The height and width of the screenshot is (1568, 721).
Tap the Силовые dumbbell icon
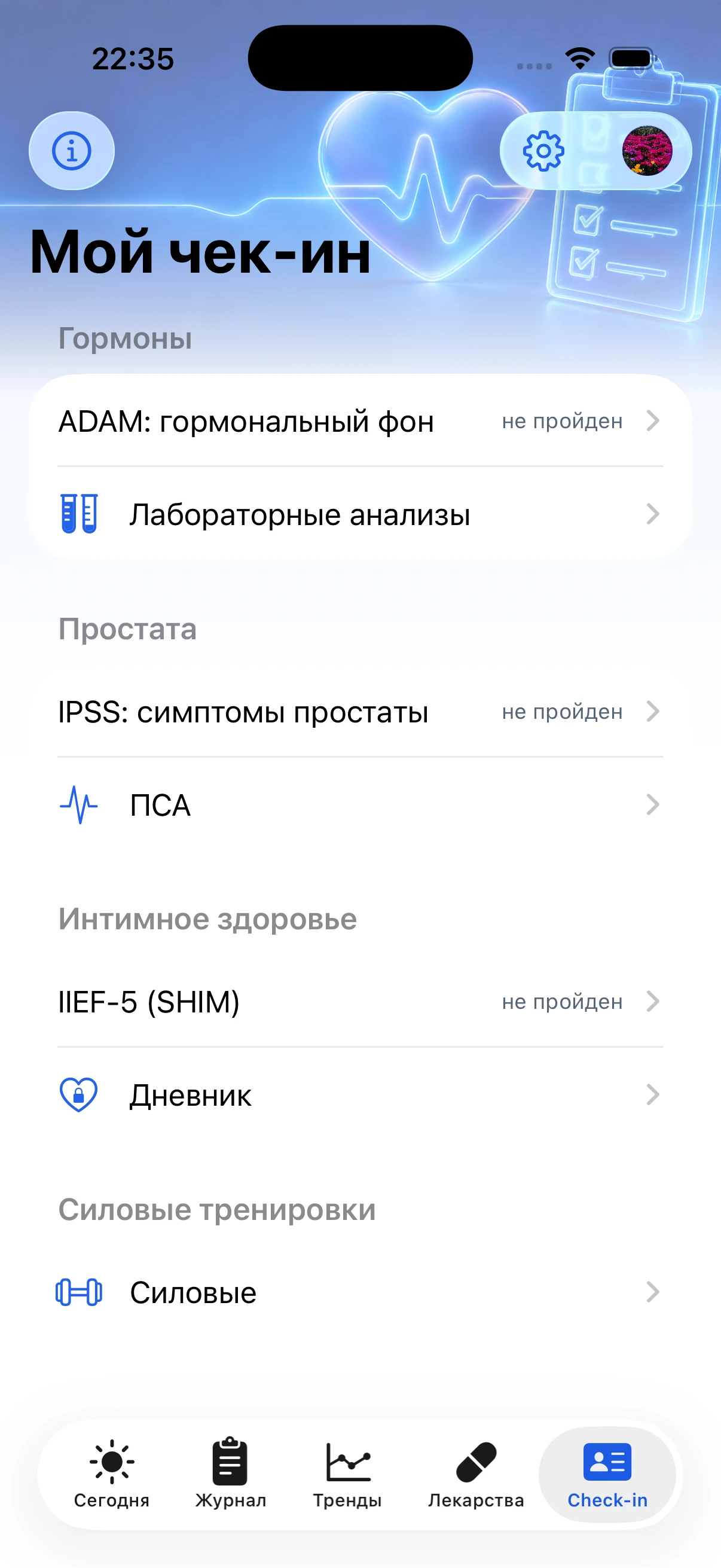tap(79, 1292)
